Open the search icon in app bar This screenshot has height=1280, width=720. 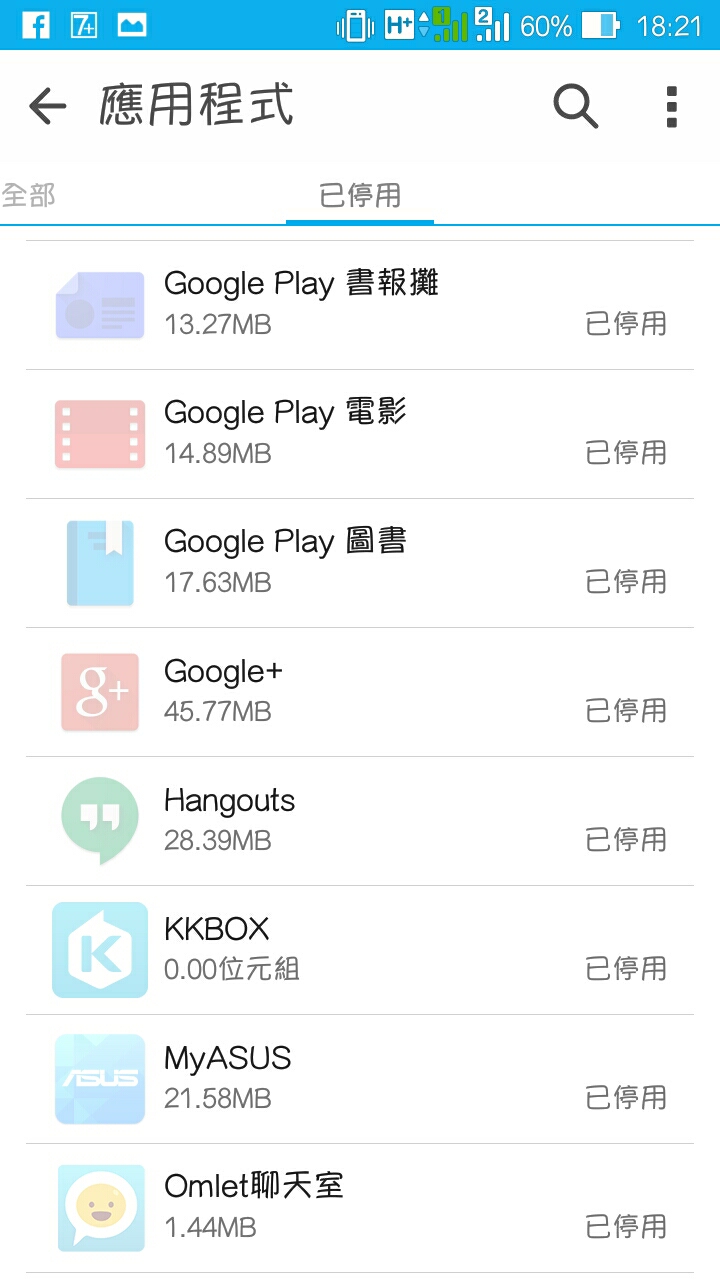[576, 106]
